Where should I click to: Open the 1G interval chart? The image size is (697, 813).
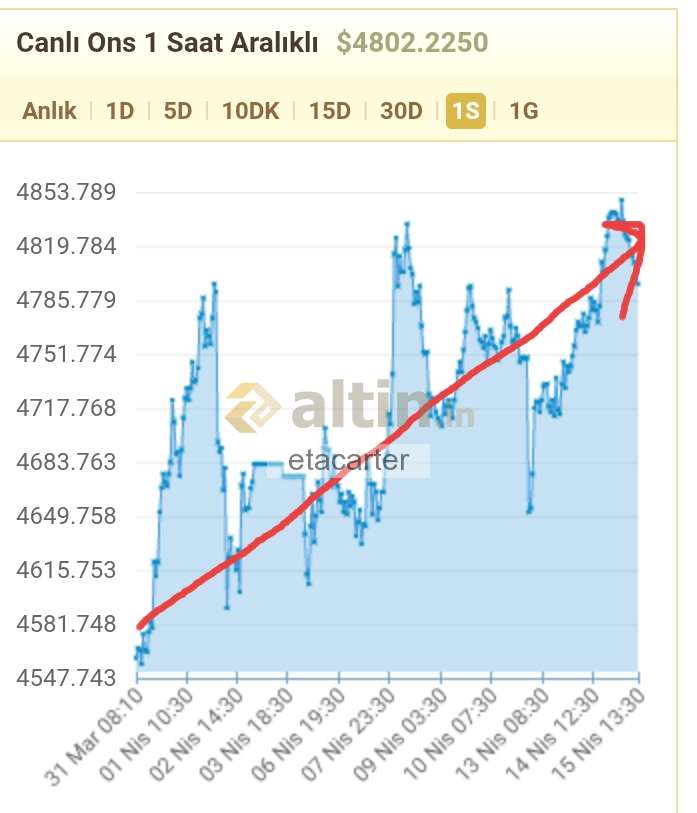click(x=523, y=110)
